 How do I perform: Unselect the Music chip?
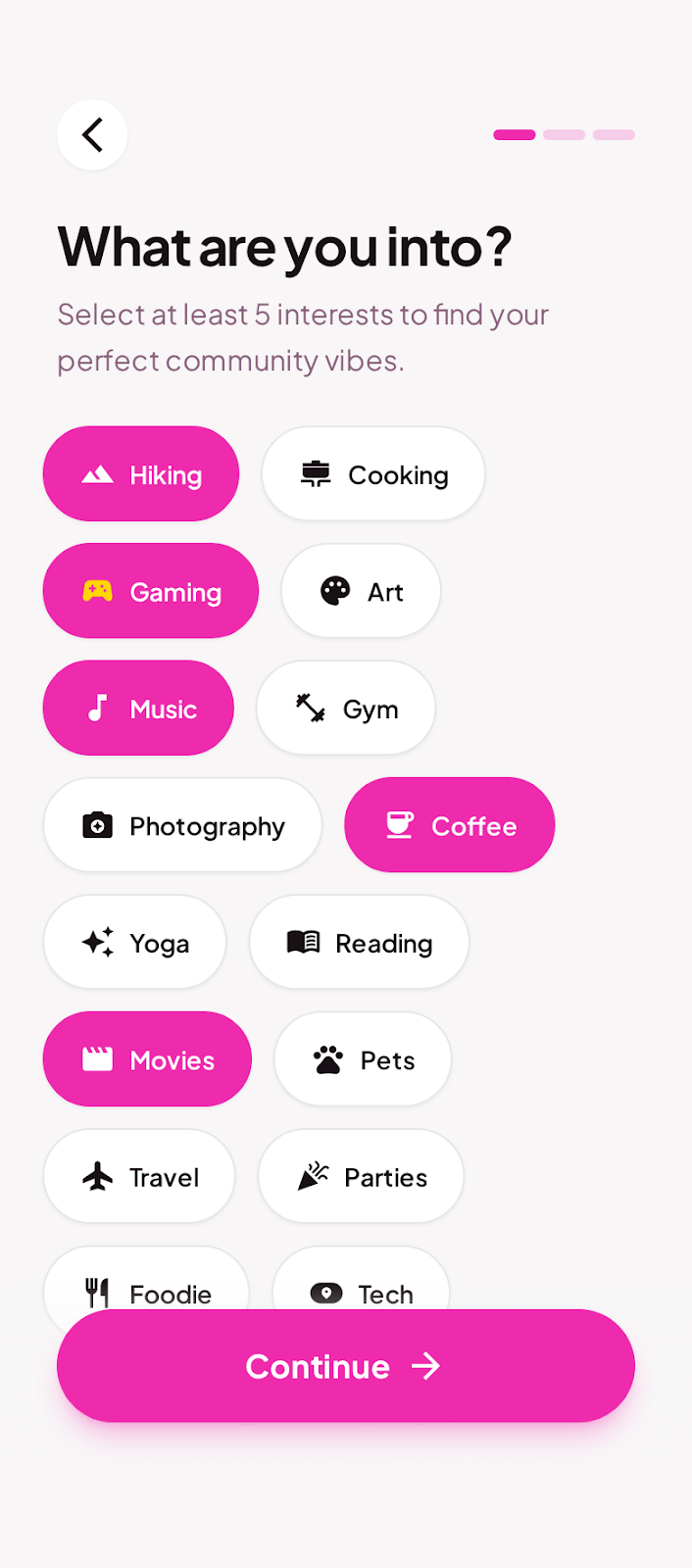click(138, 708)
